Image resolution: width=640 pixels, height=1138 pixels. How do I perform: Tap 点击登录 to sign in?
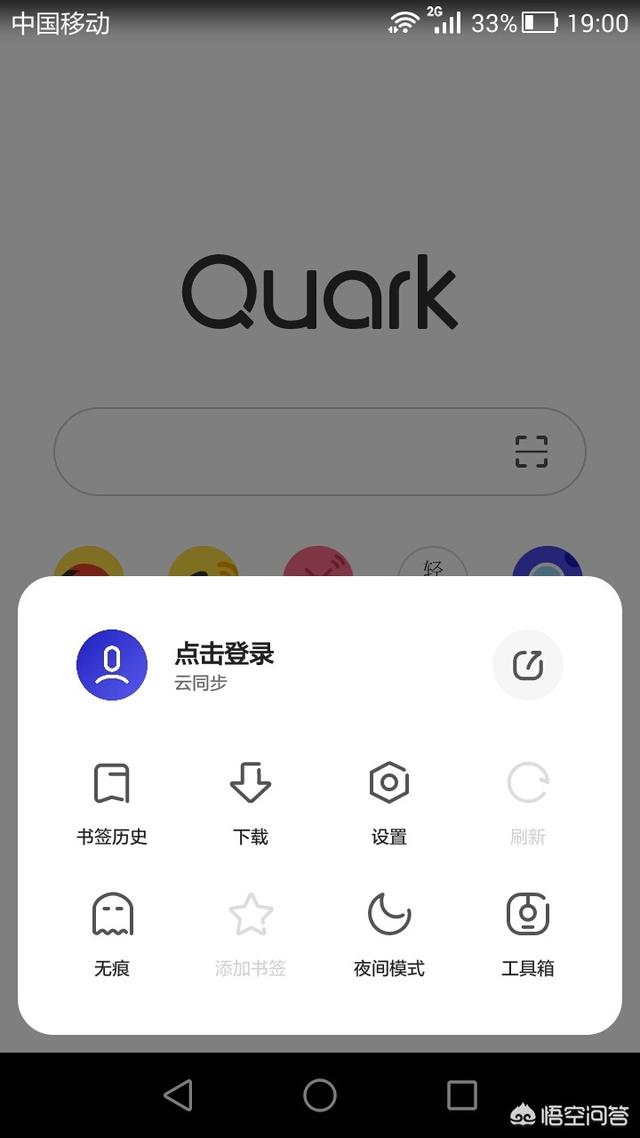223,654
